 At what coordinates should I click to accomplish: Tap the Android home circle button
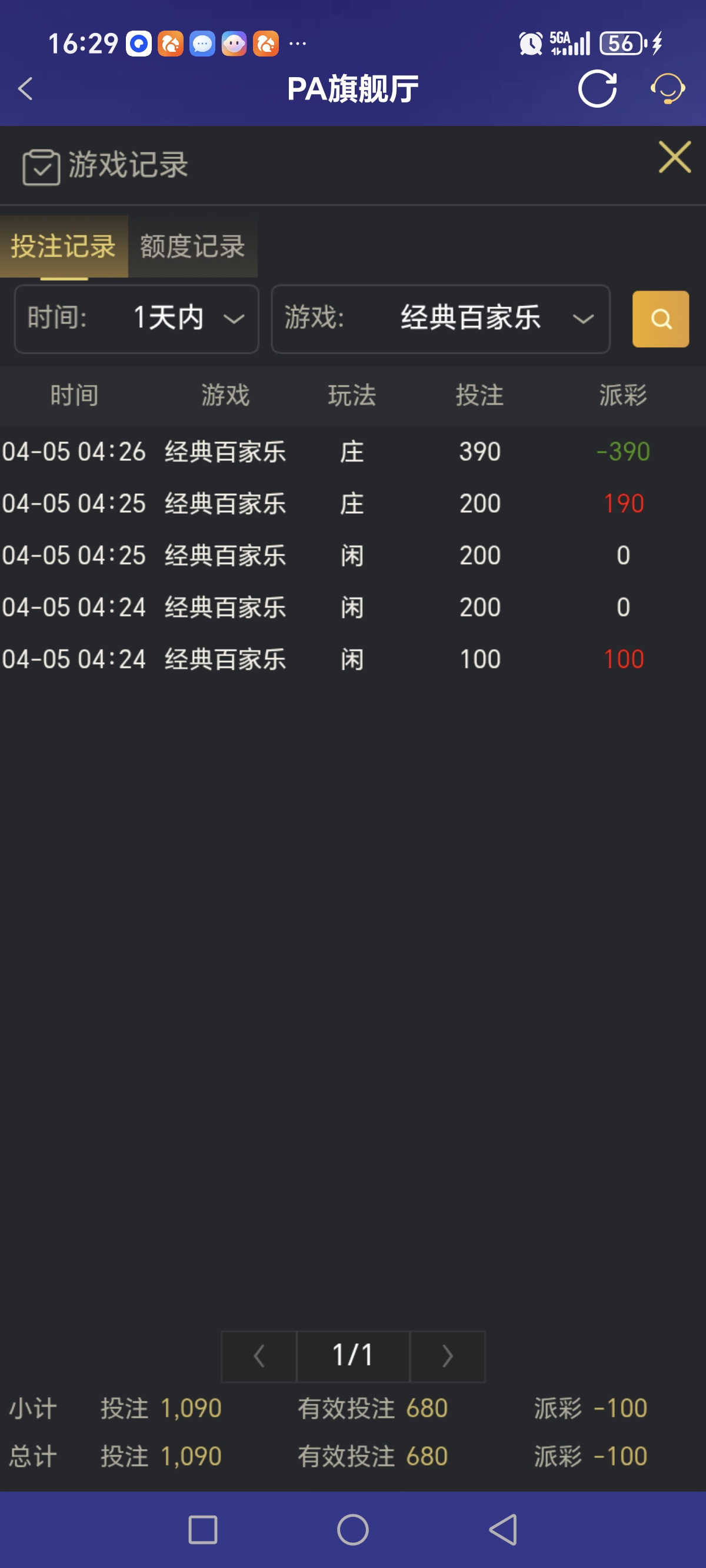tap(353, 1529)
